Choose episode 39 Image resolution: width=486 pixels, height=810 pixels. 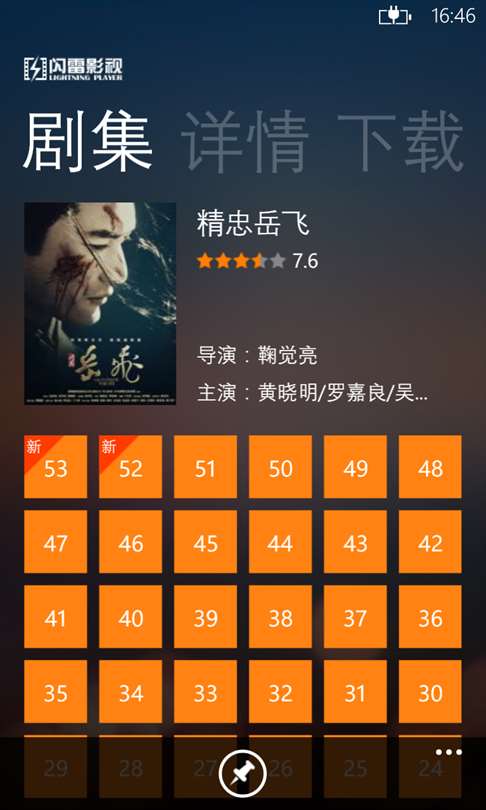click(x=206, y=616)
